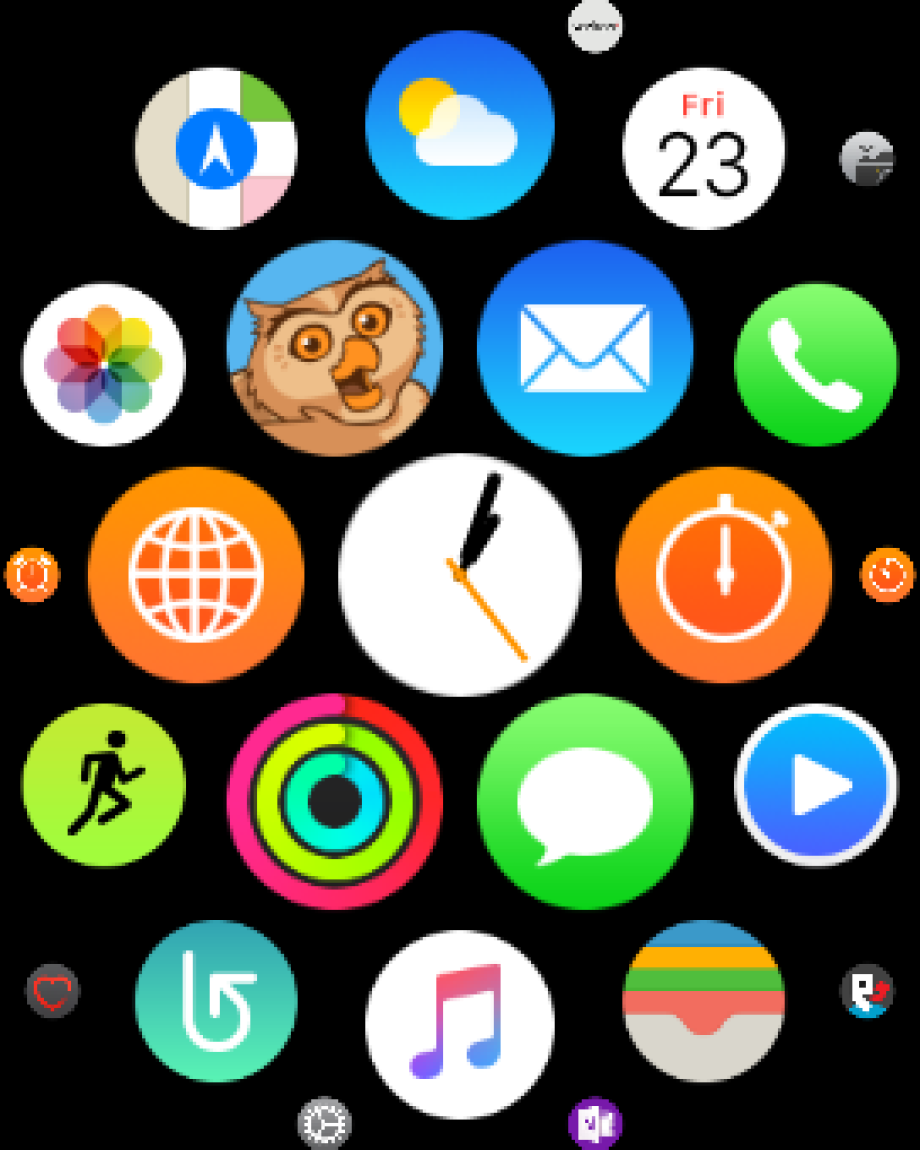Open the small Timer app icon
Image resolution: width=920 pixels, height=1150 pixels.
(x=887, y=575)
